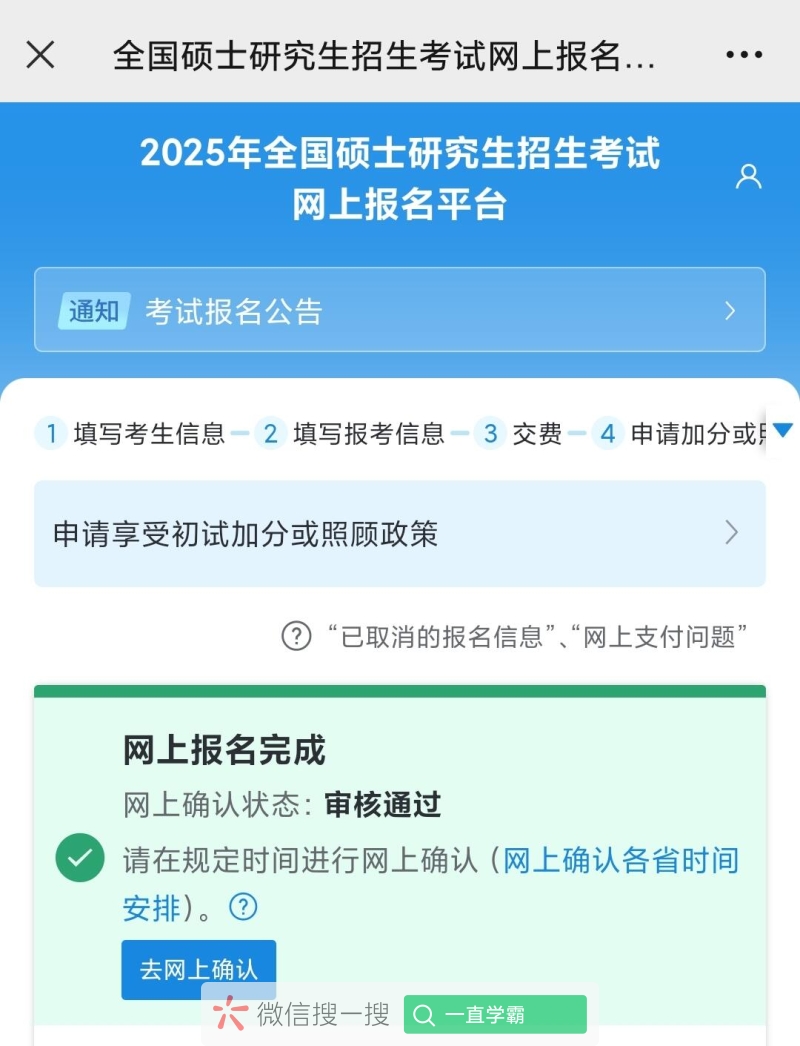Open the 考试报名公告 notice

400,310
